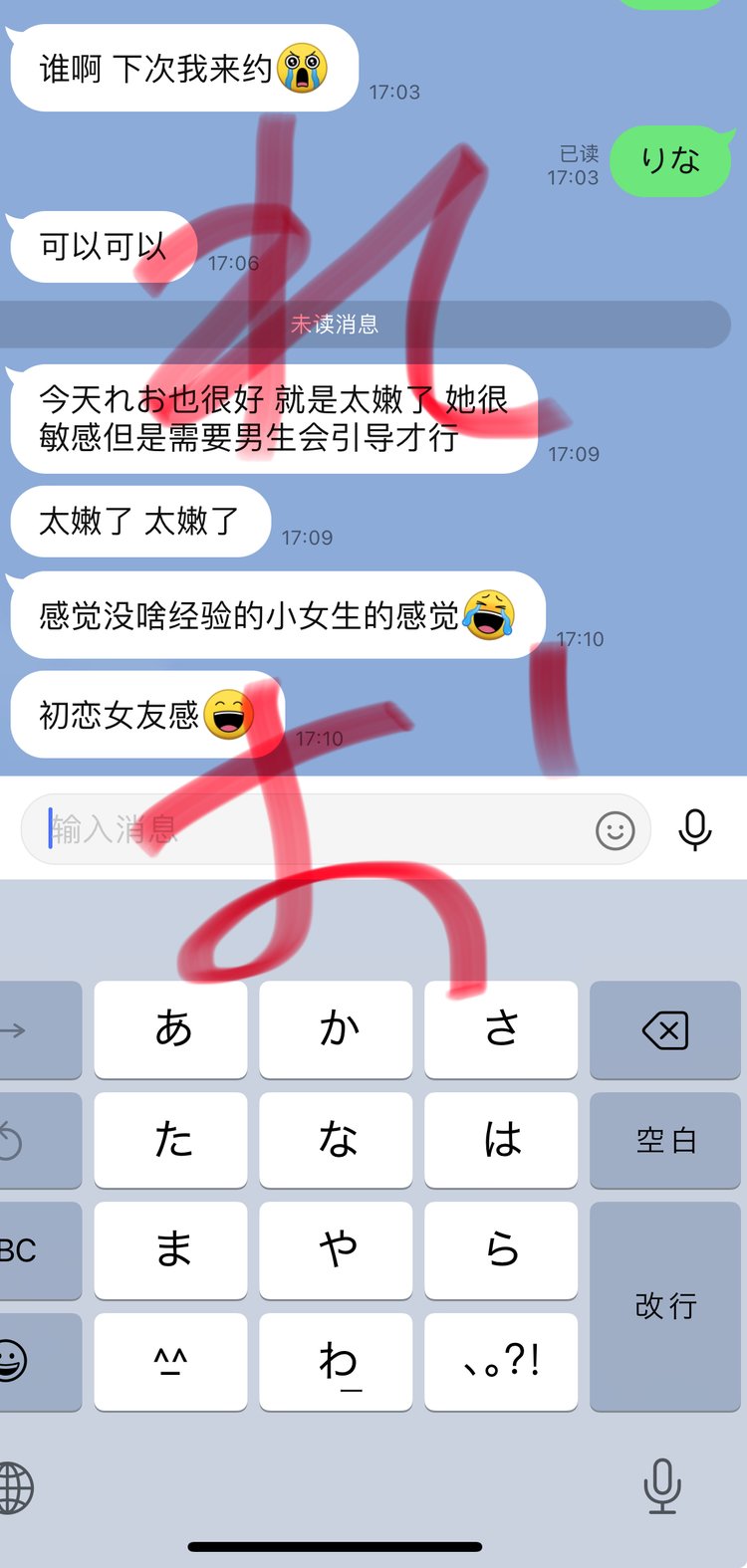Tap the voice message microphone icon
The image size is (747, 1568).
694,829
